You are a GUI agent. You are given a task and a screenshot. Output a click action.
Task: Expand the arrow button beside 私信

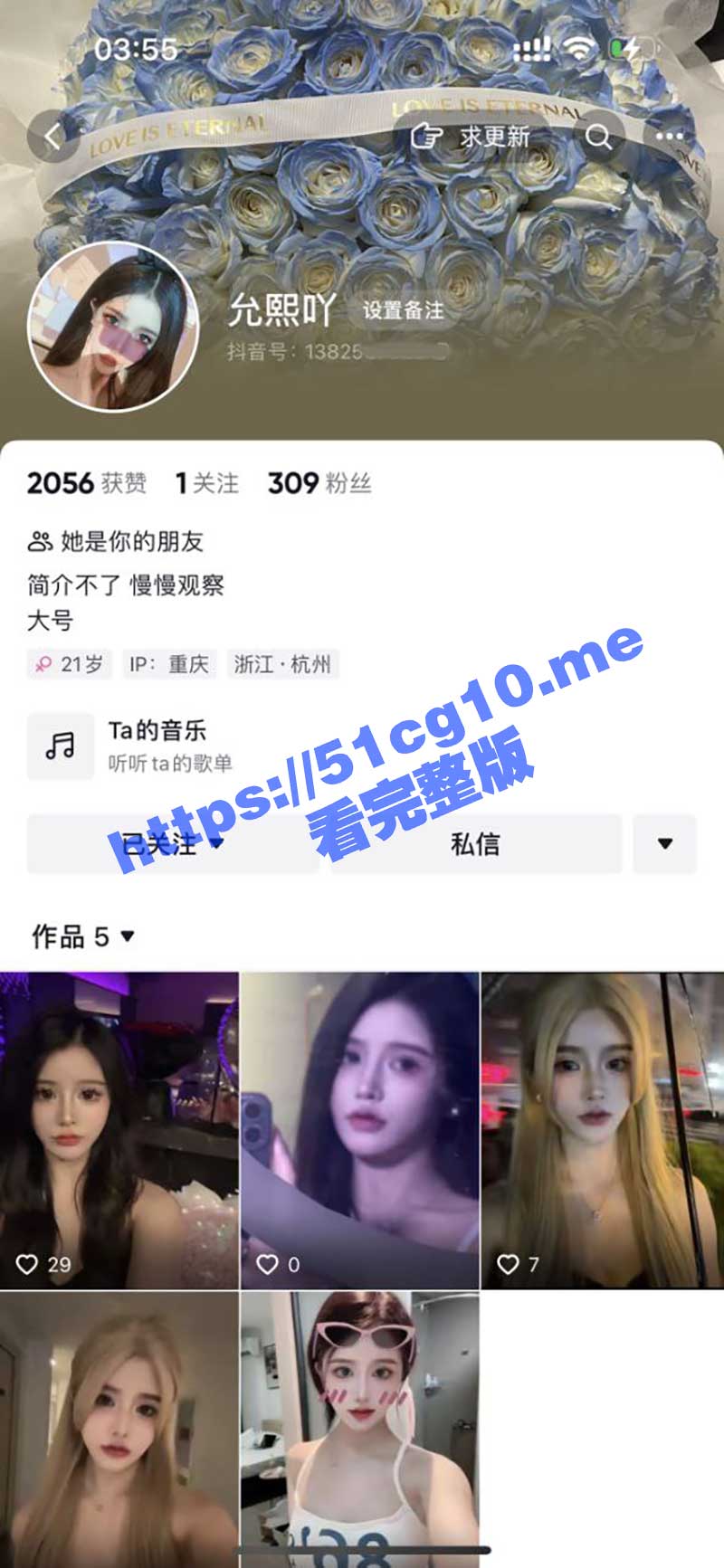coord(665,844)
